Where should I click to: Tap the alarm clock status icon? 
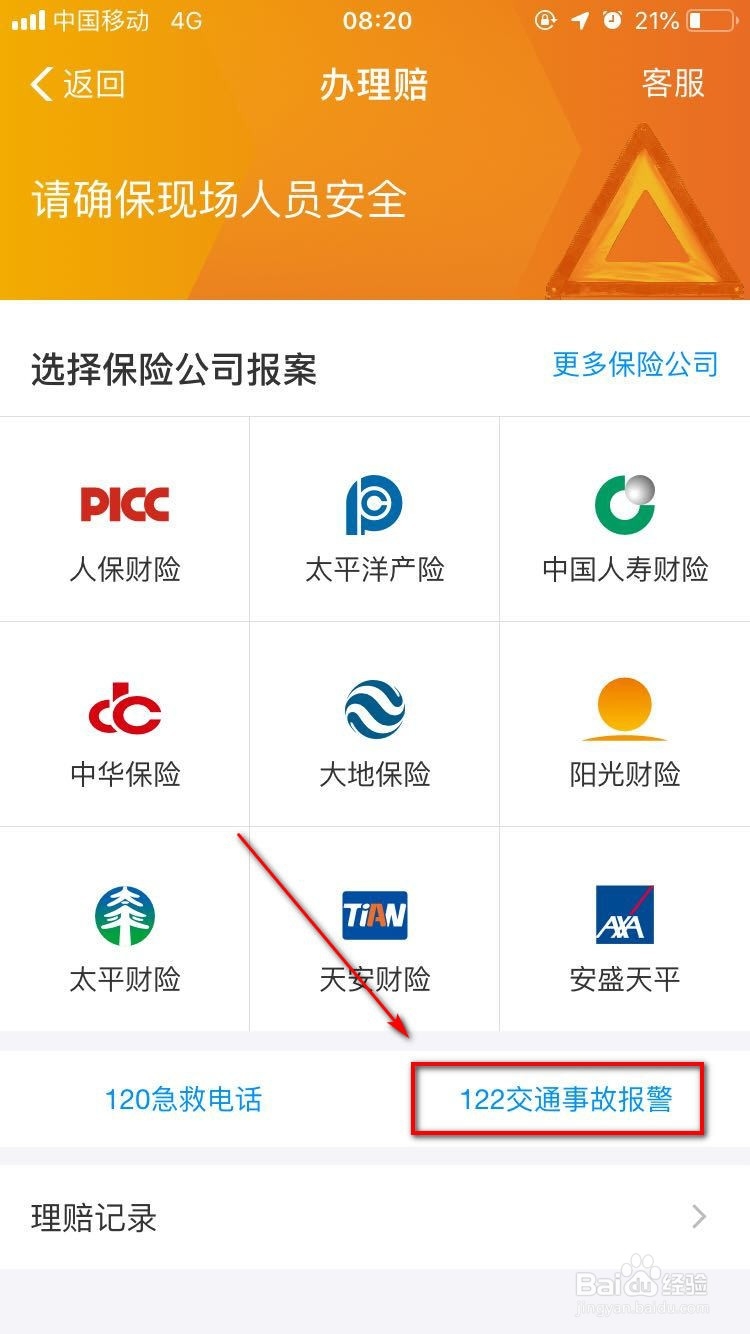click(610, 18)
